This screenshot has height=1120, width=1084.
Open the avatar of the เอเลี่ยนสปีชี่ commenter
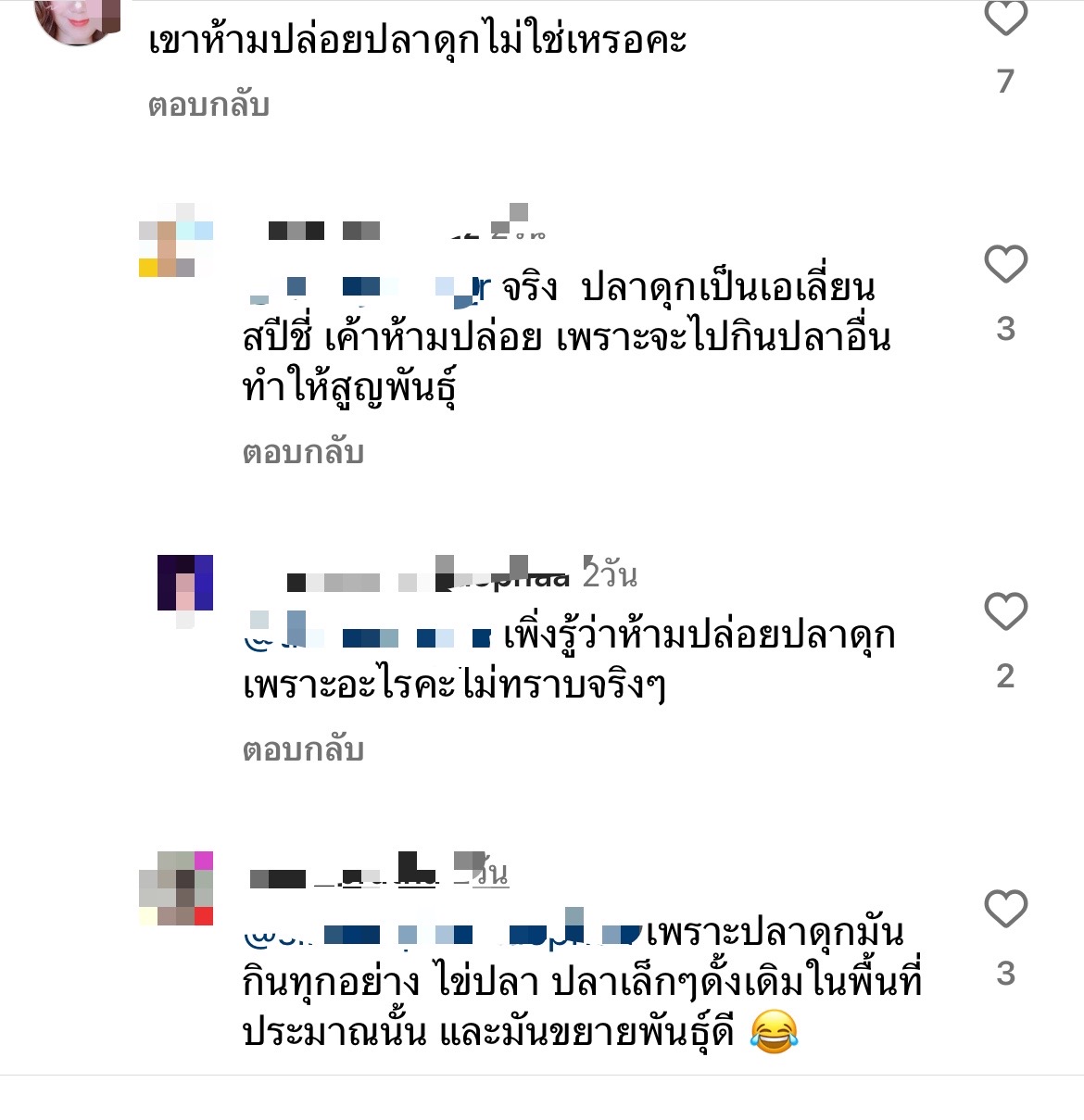pos(176,240)
